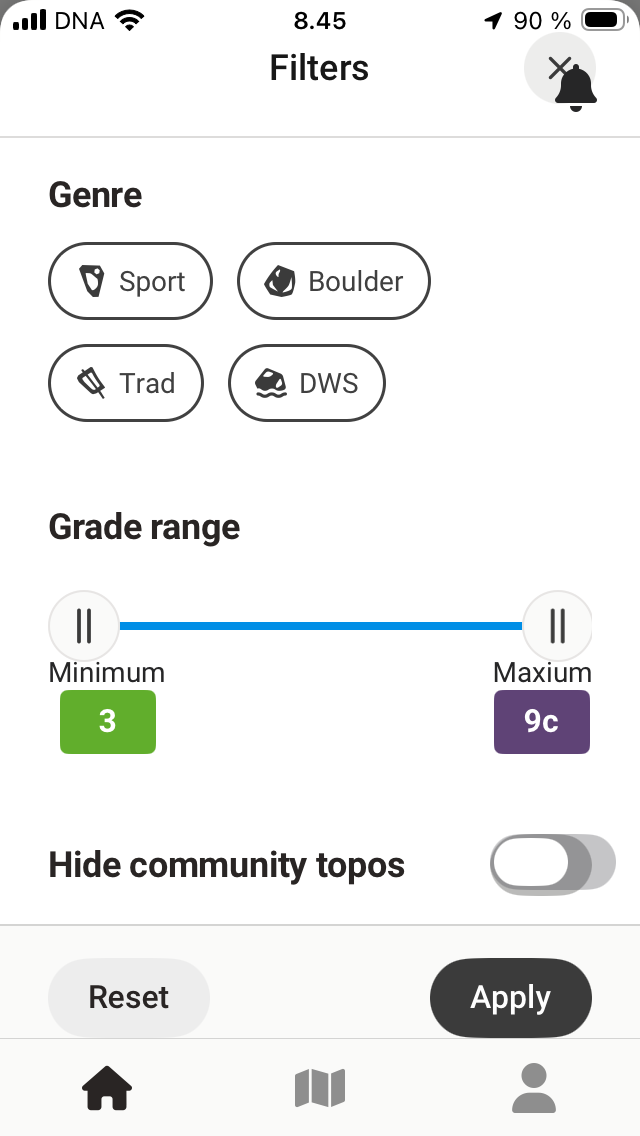Select the Sport genre chip
The height and width of the screenshot is (1136, 640).
point(130,281)
